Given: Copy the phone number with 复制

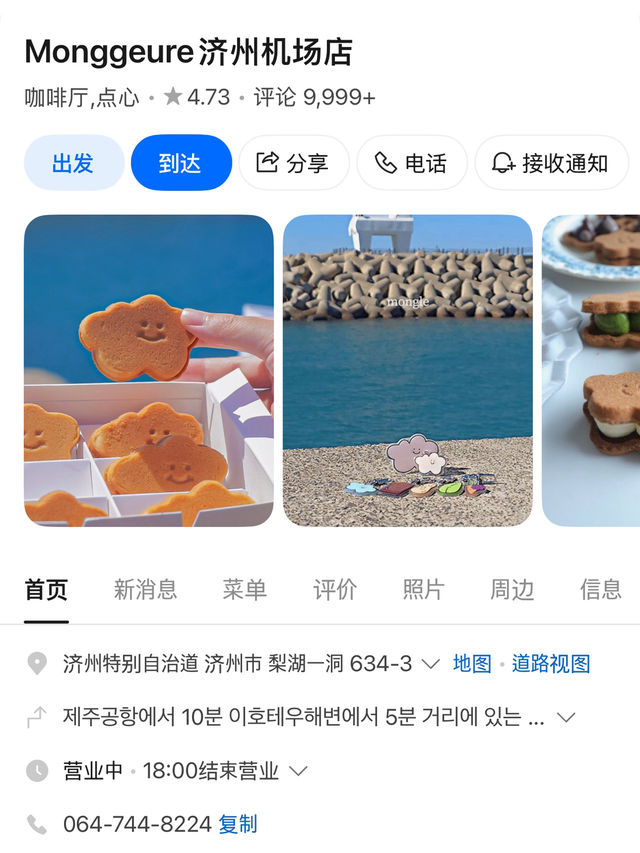Looking at the screenshot, I should 238,824.
